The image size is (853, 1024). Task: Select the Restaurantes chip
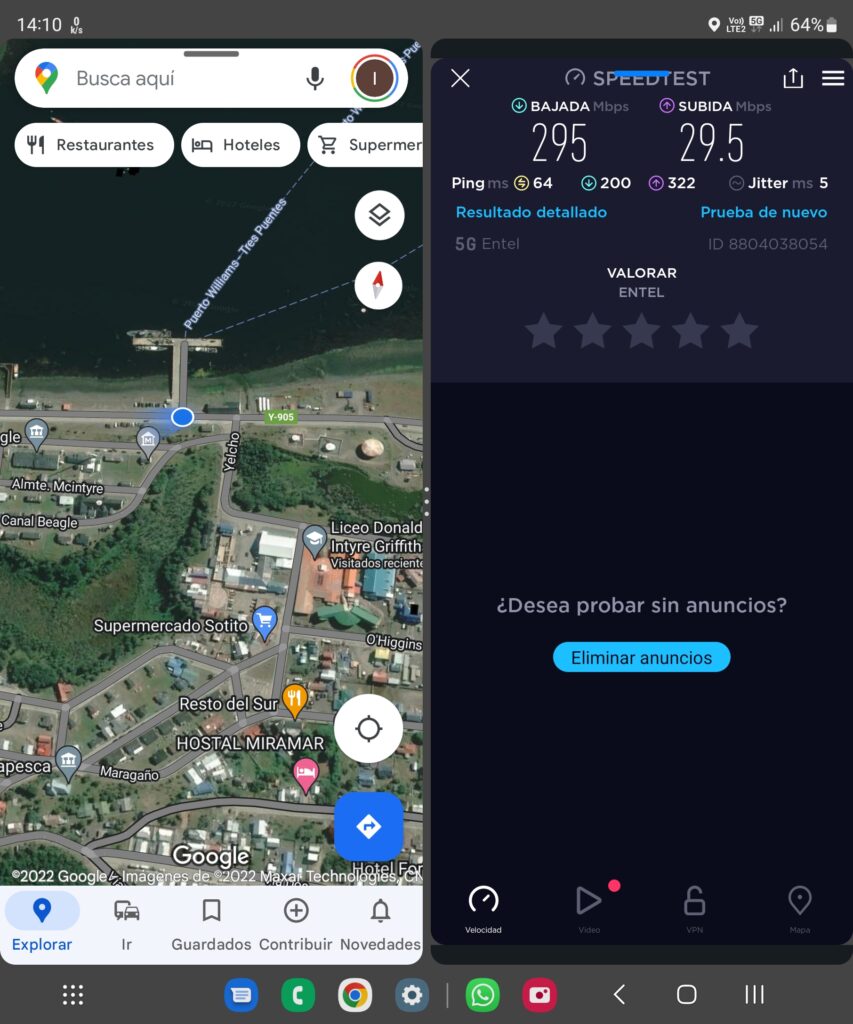coord(91,145)
